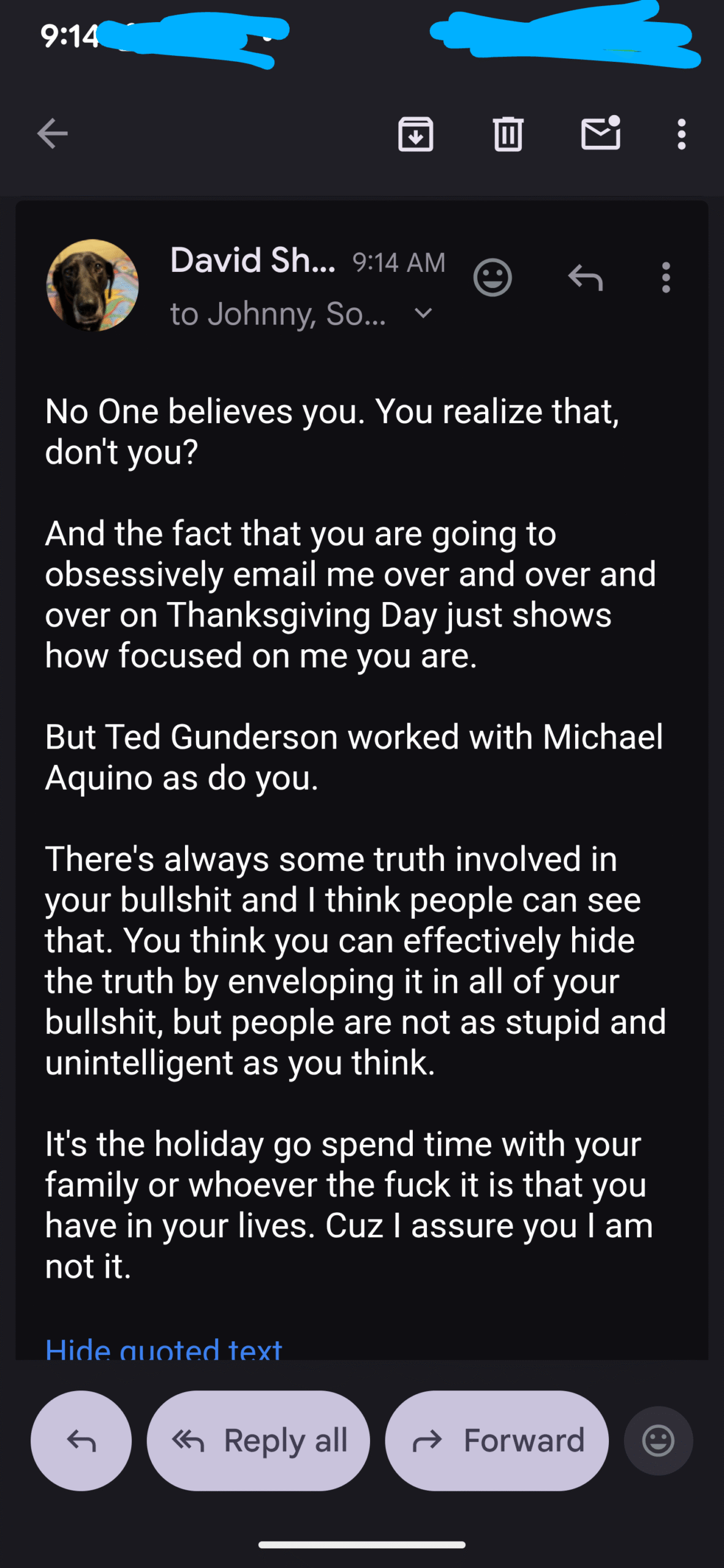Open the top bar overflow menu
The width and height of the screenshot is (724, 1568).
coord(681,134)
